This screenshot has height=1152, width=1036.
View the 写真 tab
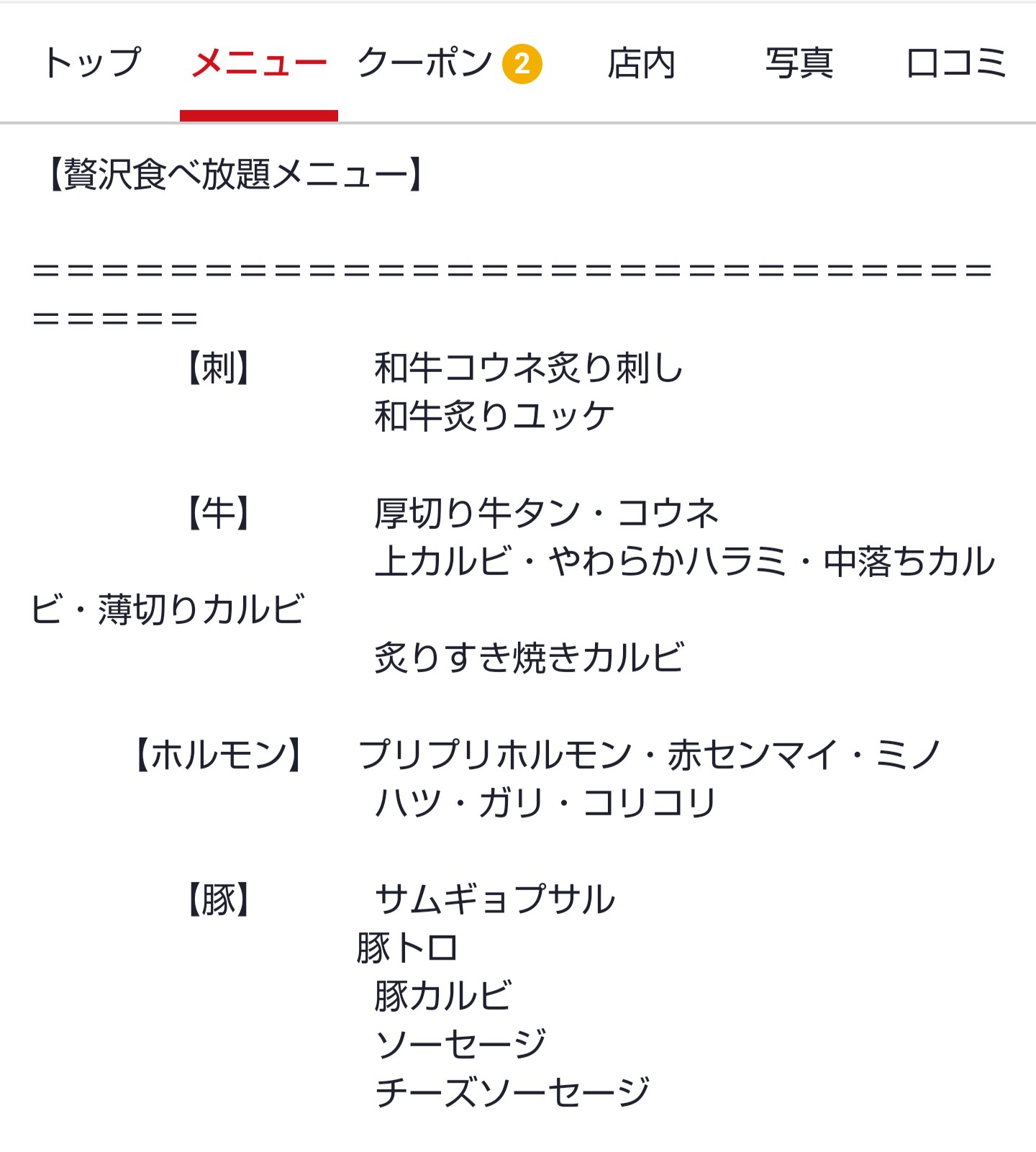799,63
